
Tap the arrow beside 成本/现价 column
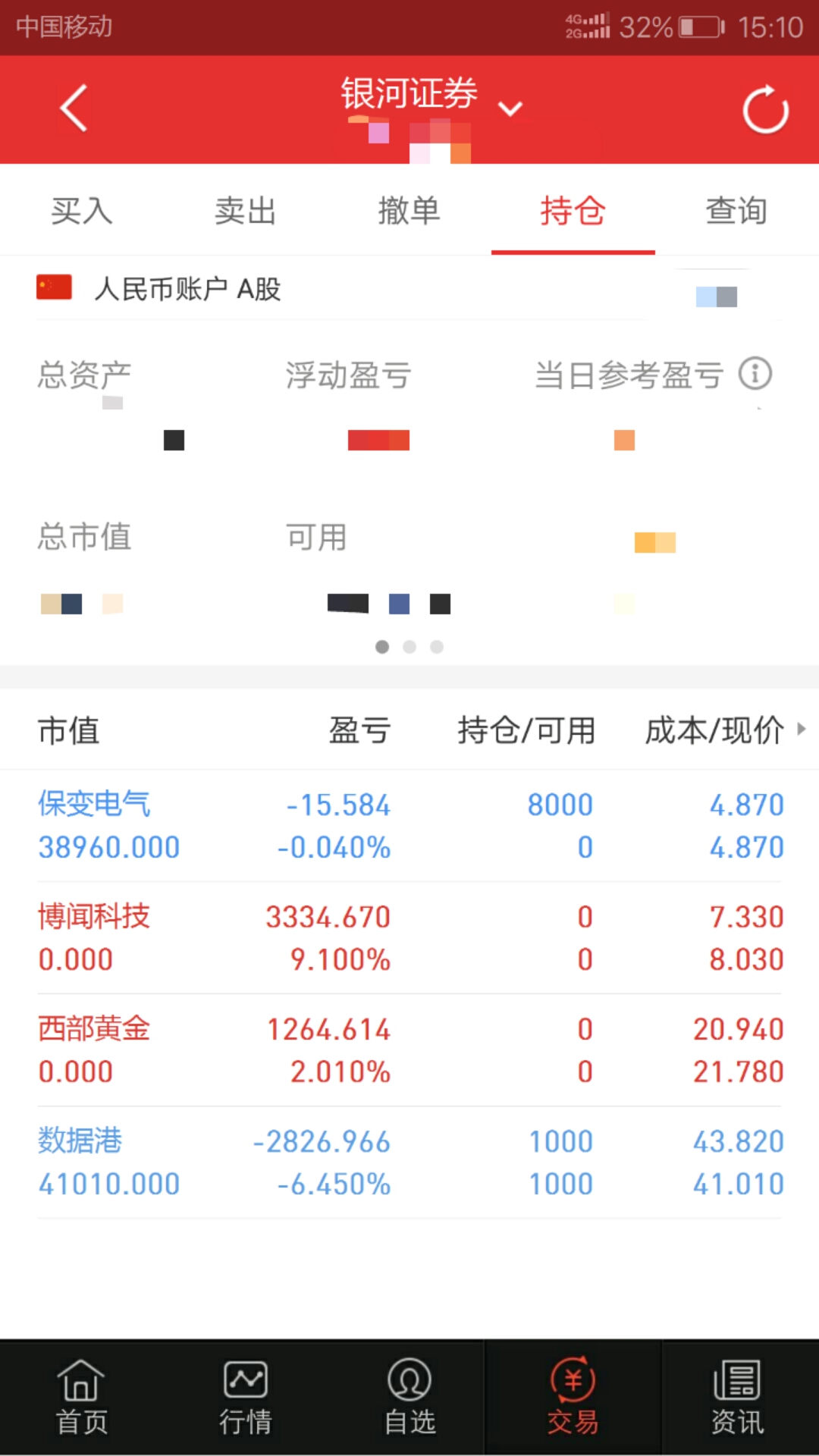[x=802, y=730]
